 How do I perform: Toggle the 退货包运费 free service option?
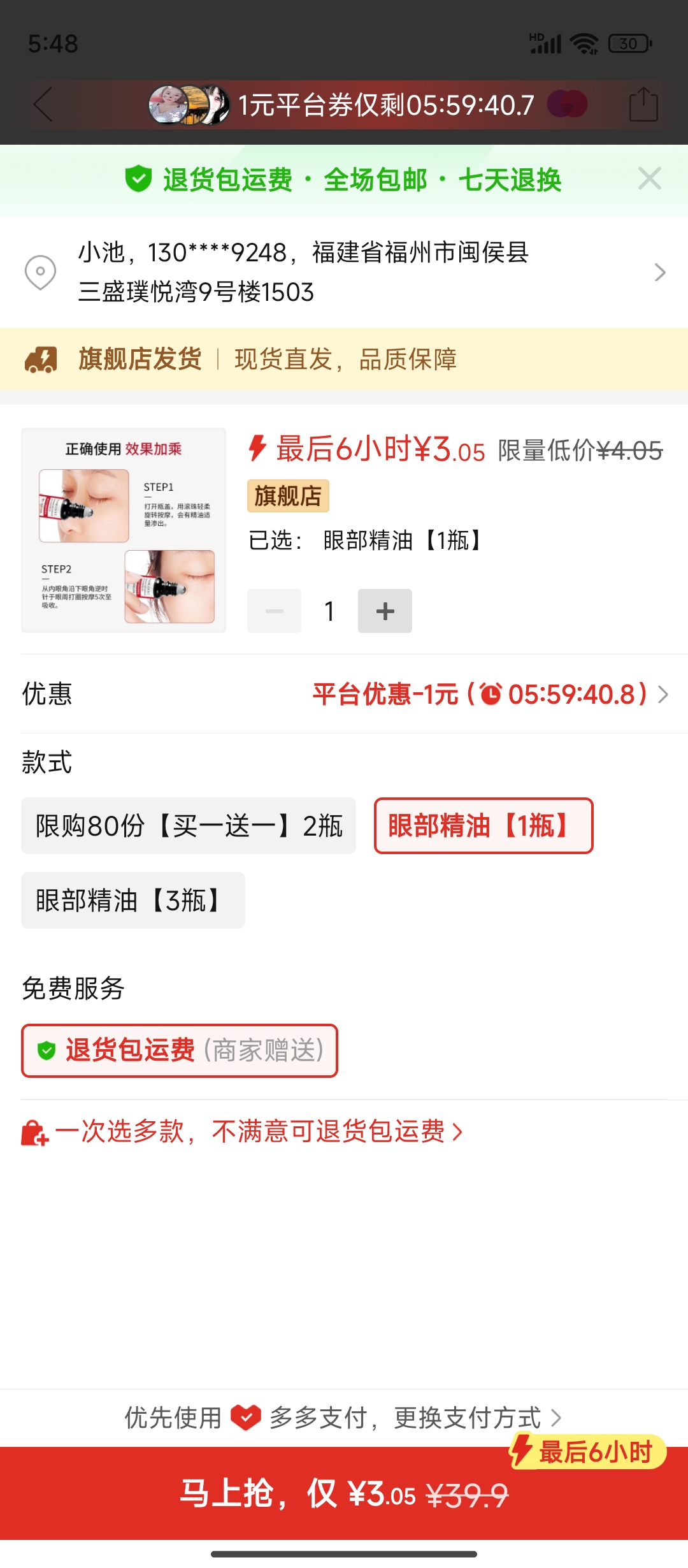(x=180, y=1050)
